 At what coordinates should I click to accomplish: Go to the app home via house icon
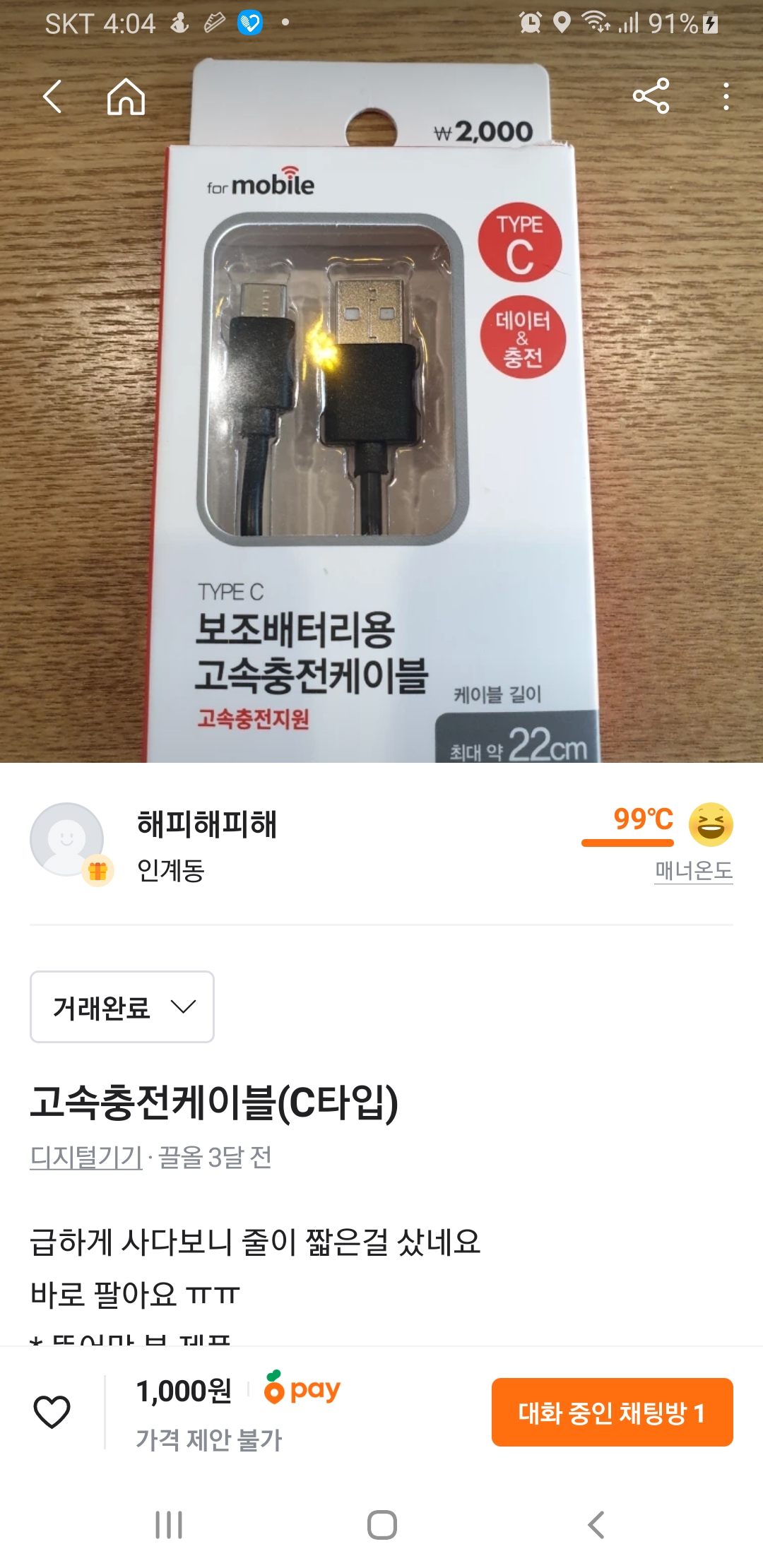[126, 97]
